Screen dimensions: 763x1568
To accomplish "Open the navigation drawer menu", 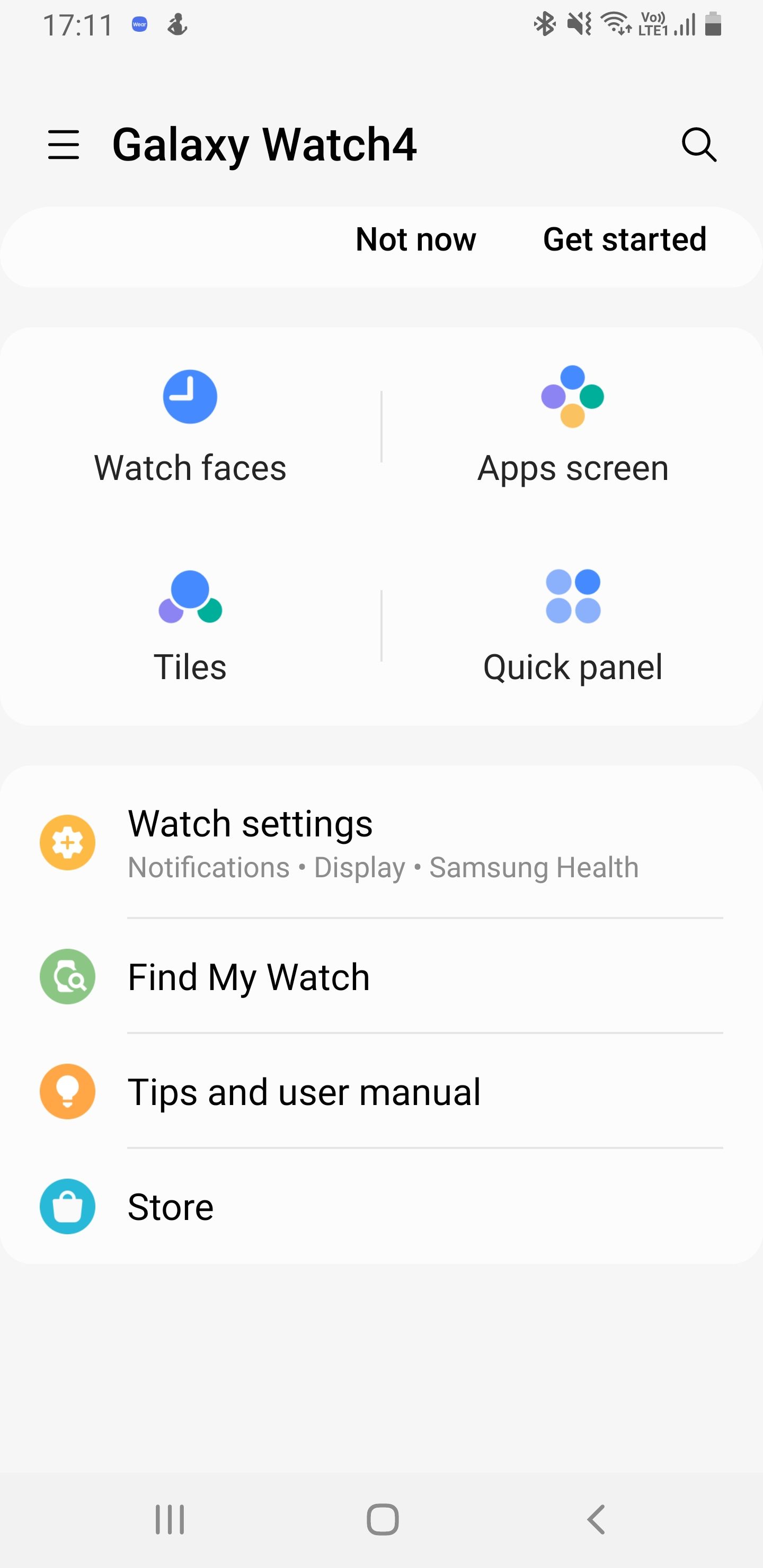I will (x=64, y=145).
